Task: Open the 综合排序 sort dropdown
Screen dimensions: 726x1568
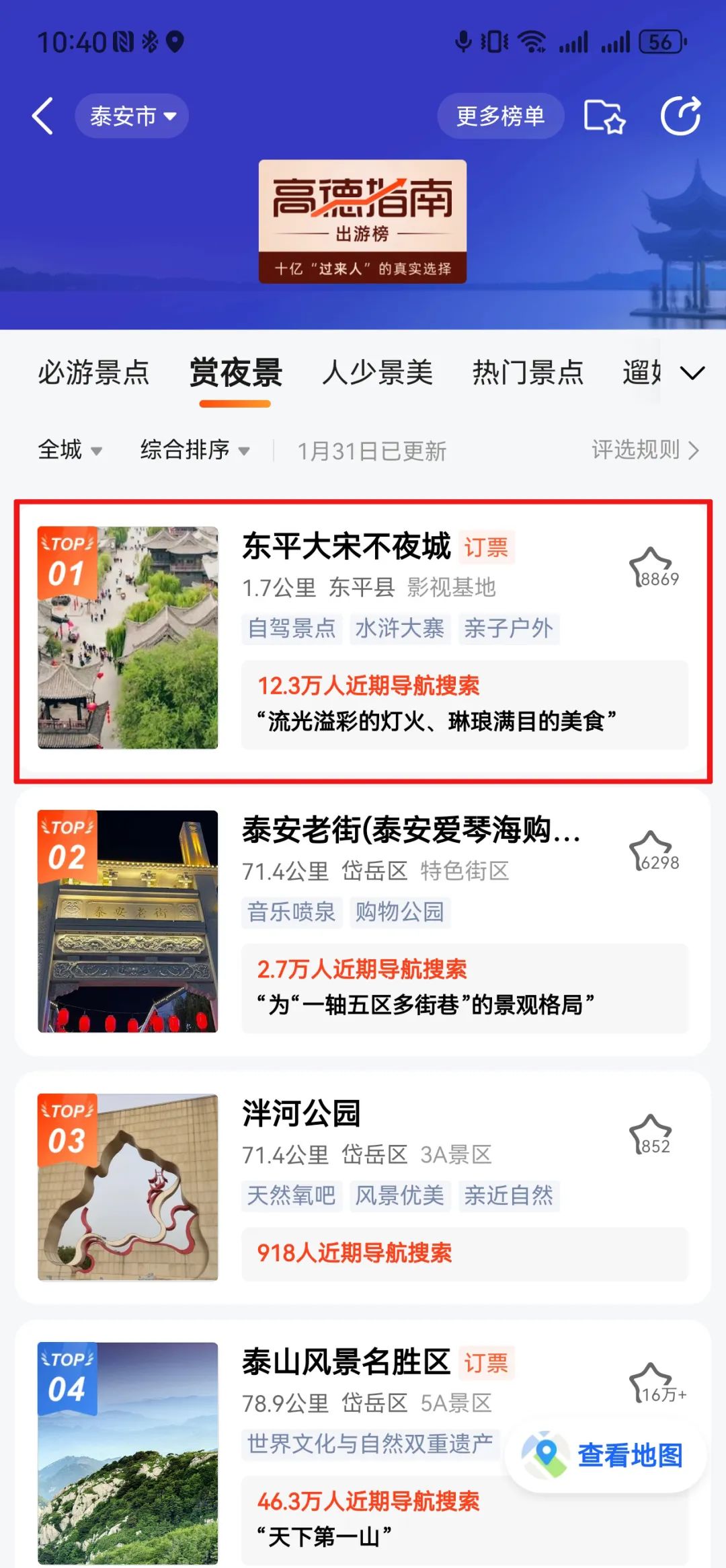Action: point(194,449)
